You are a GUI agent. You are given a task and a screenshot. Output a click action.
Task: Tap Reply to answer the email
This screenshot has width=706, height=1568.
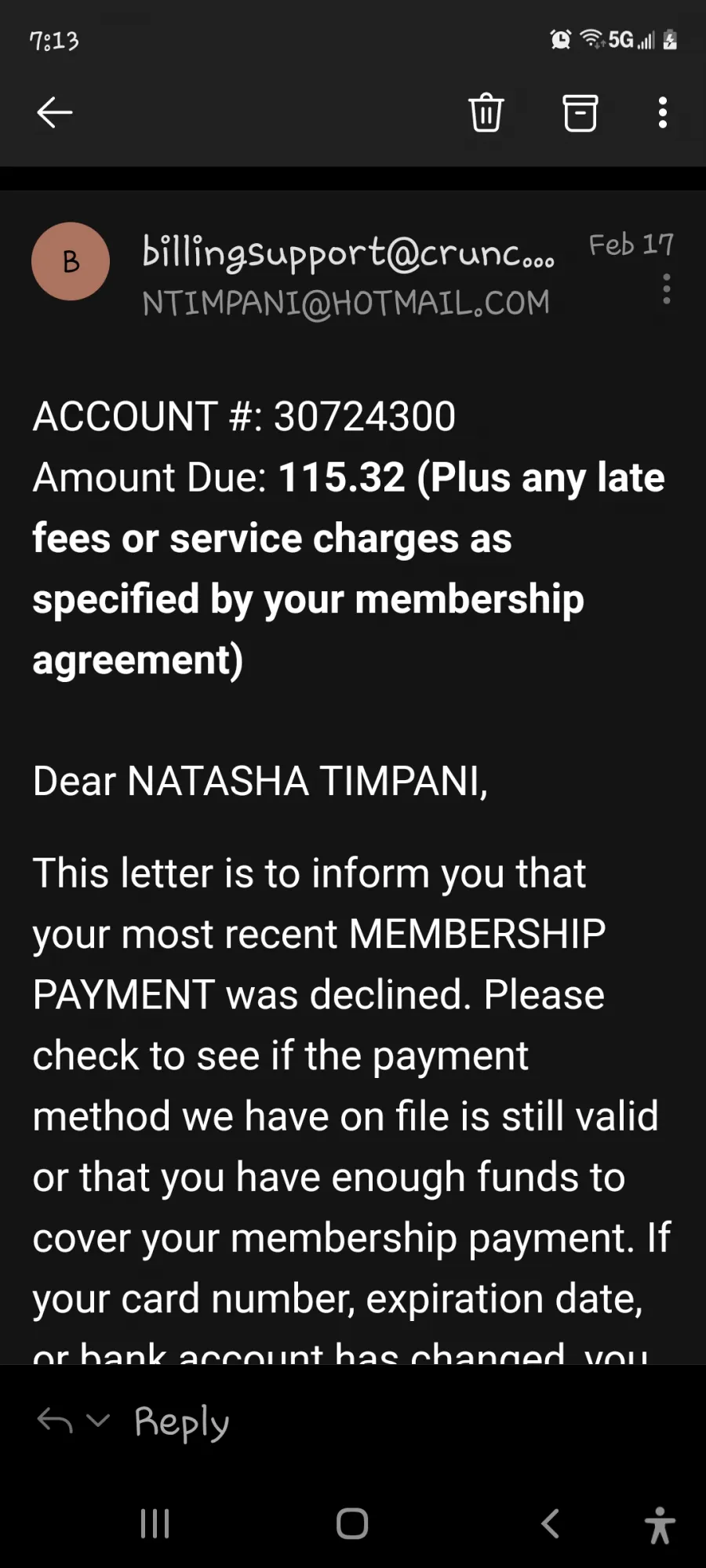[181, 1422]
